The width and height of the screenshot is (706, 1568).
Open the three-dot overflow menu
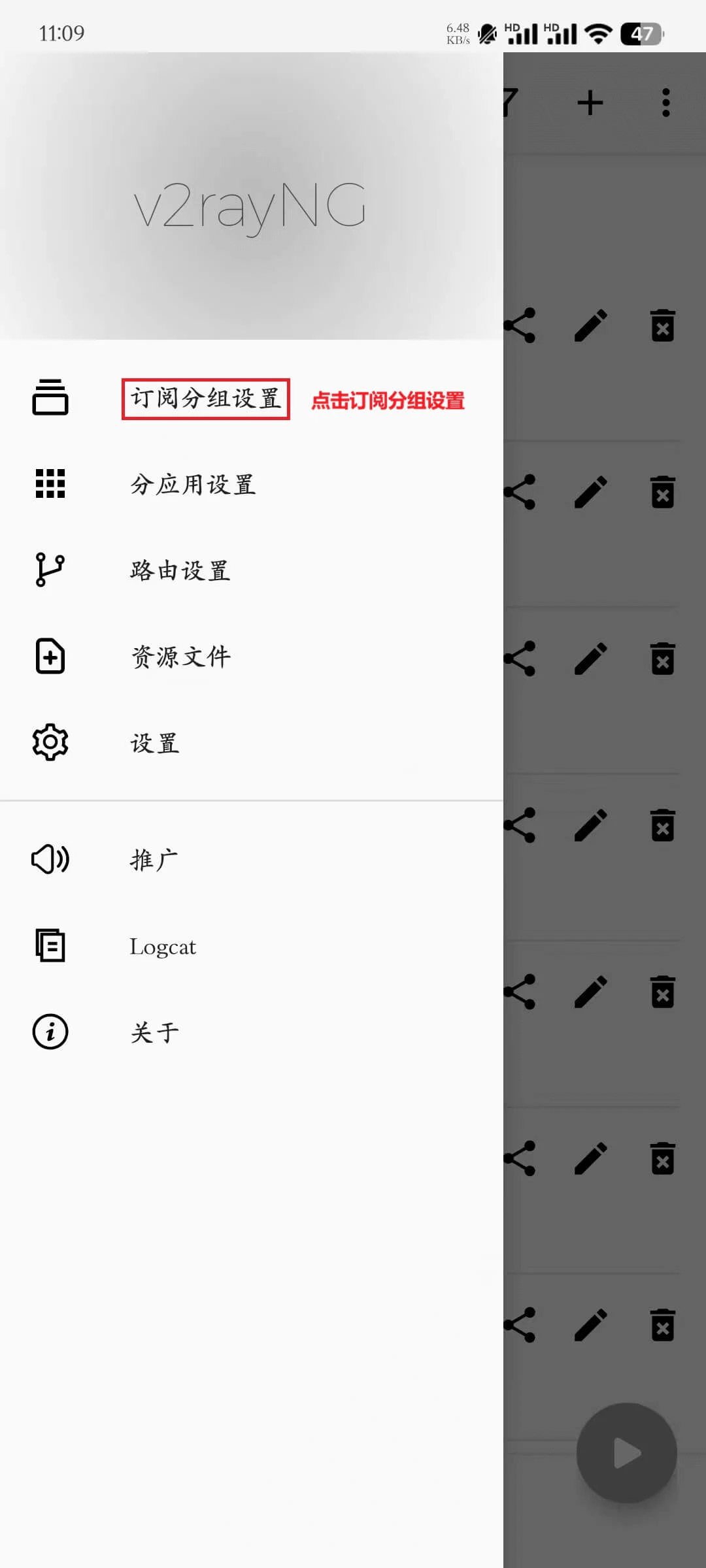coord(665,103)
